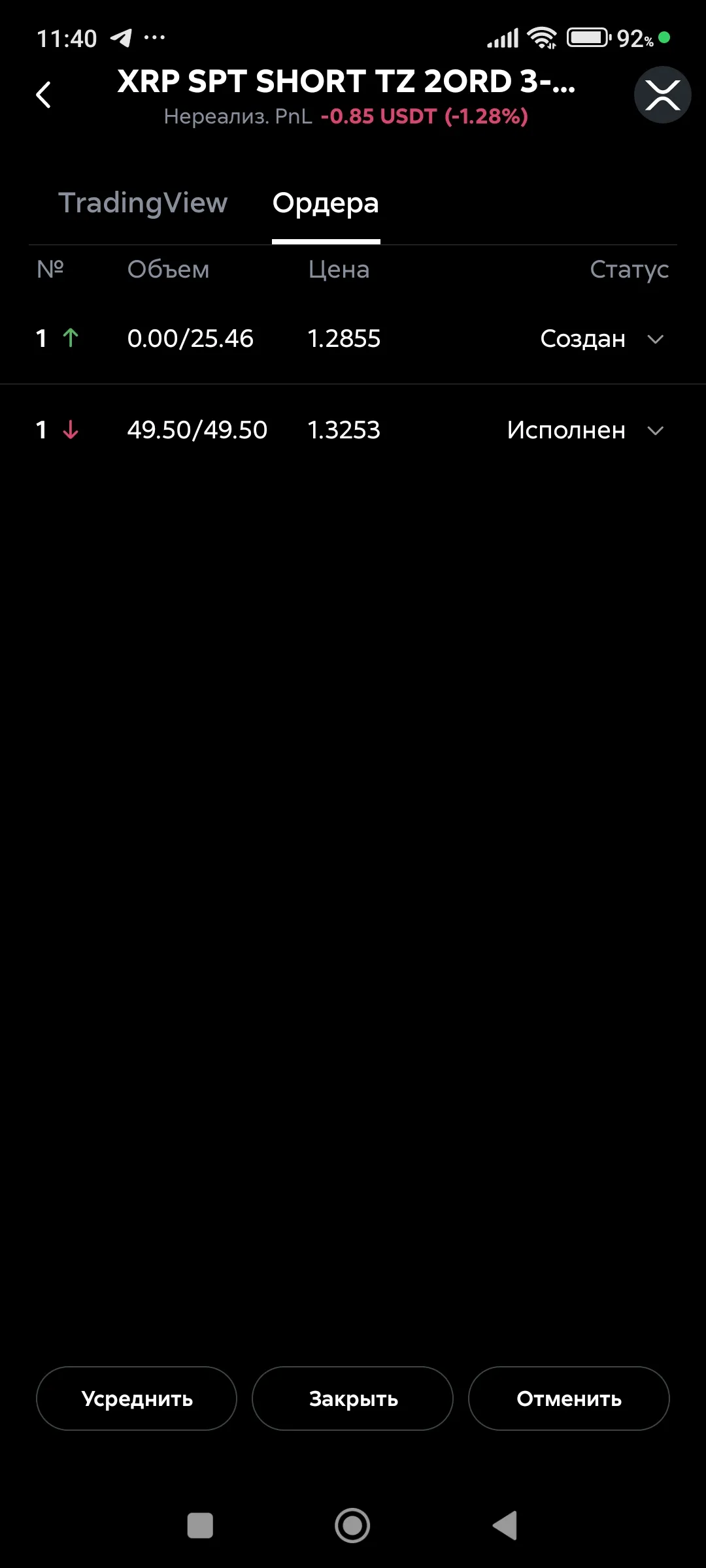Expand the order with status Создан

[x=655, y=339]
